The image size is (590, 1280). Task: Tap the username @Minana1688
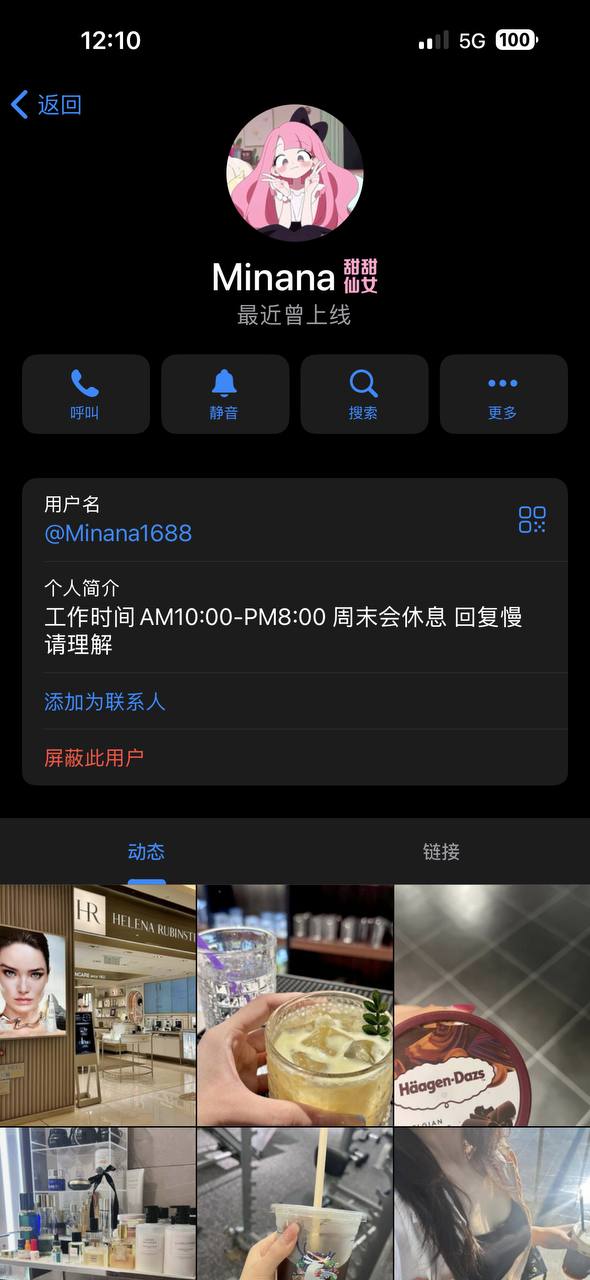coord(118,533)
